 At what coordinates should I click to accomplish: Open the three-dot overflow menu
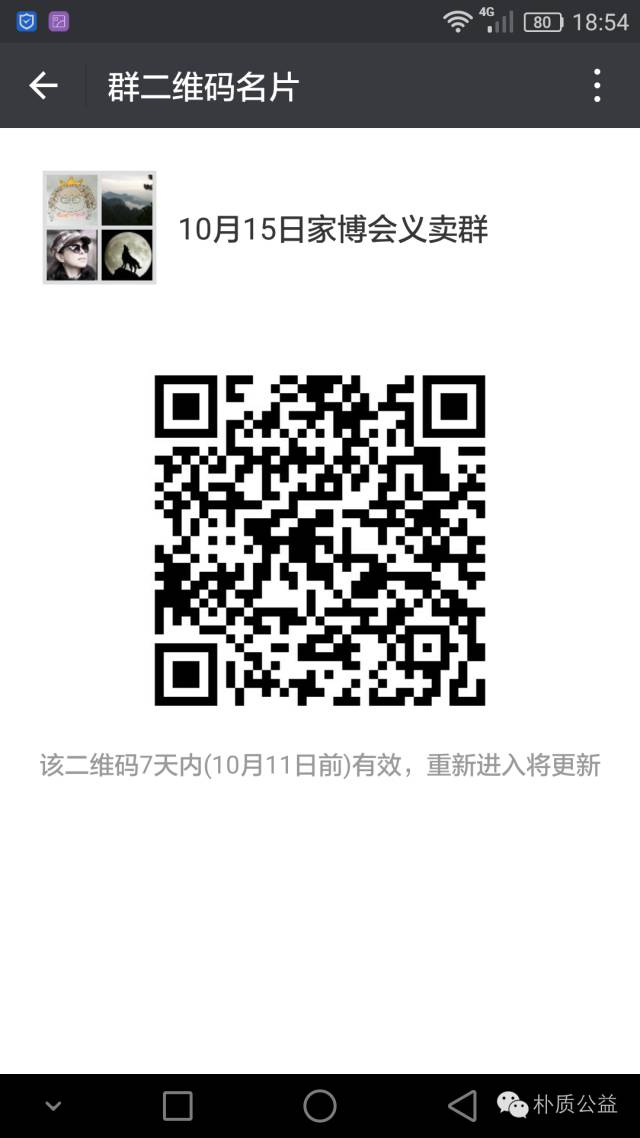point(597,86)
